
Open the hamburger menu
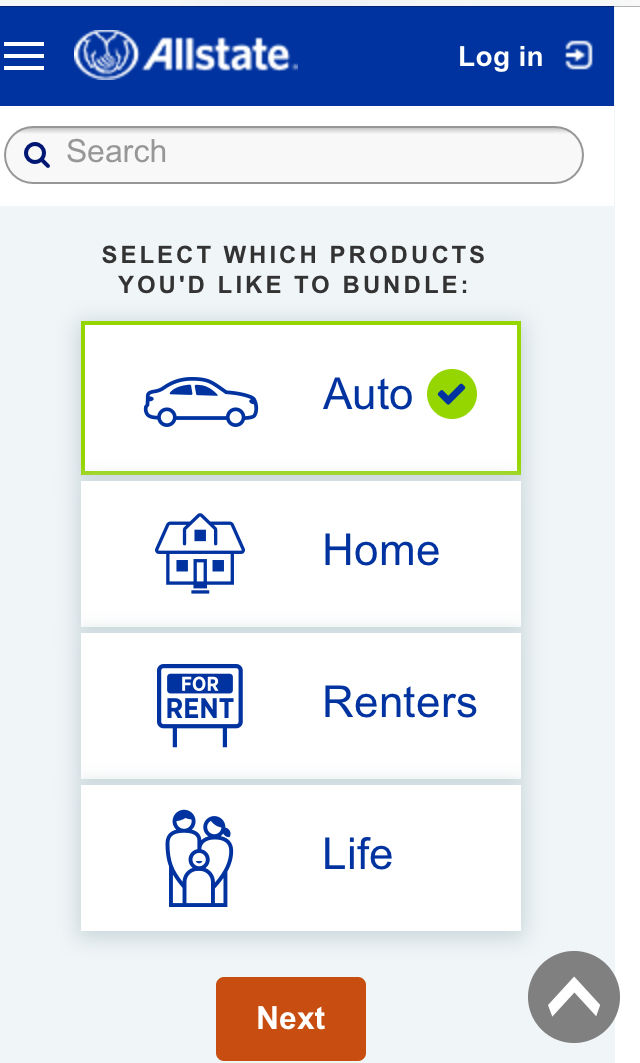tap(24, 56)
